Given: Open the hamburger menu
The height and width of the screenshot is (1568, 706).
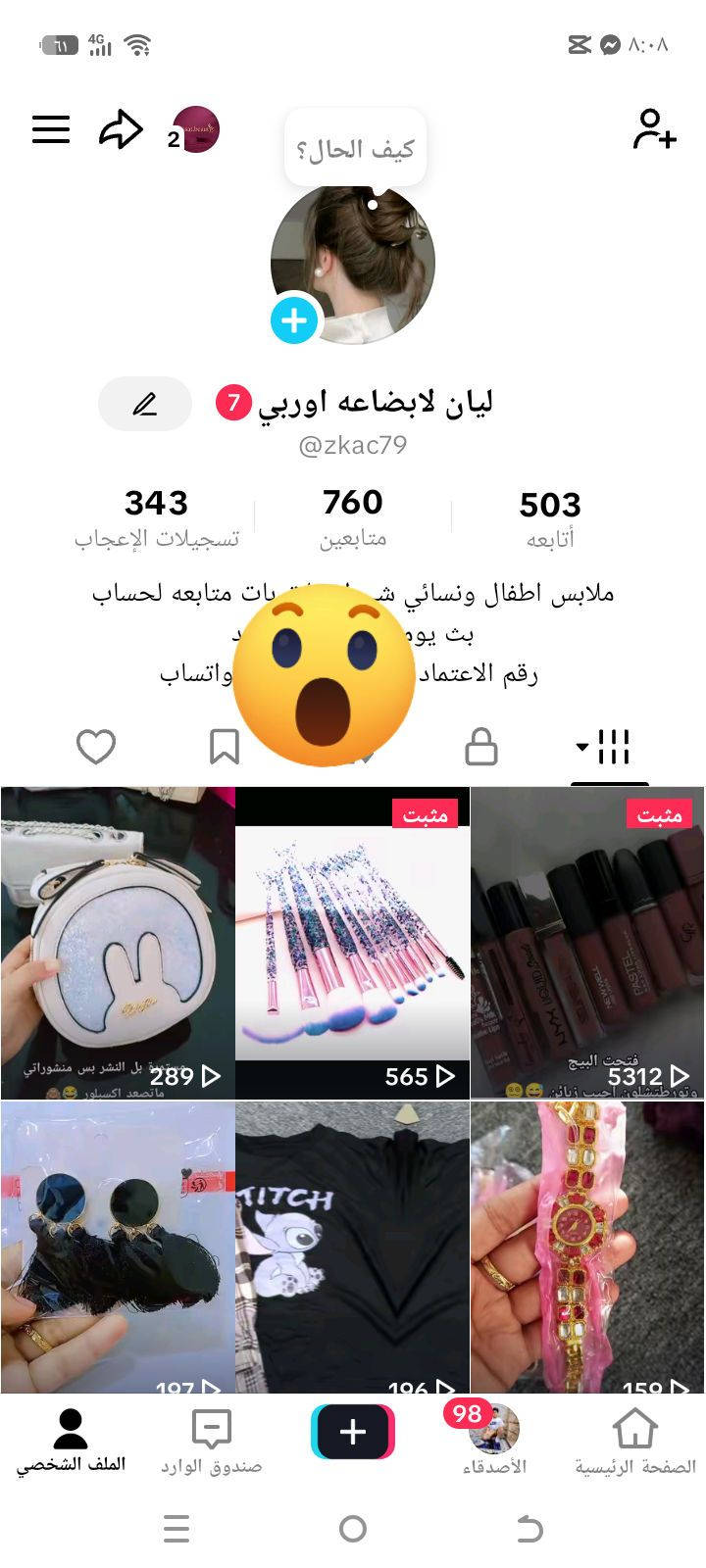Looking at the screenshot, I should pyautogui.click(x=51, y=129).
